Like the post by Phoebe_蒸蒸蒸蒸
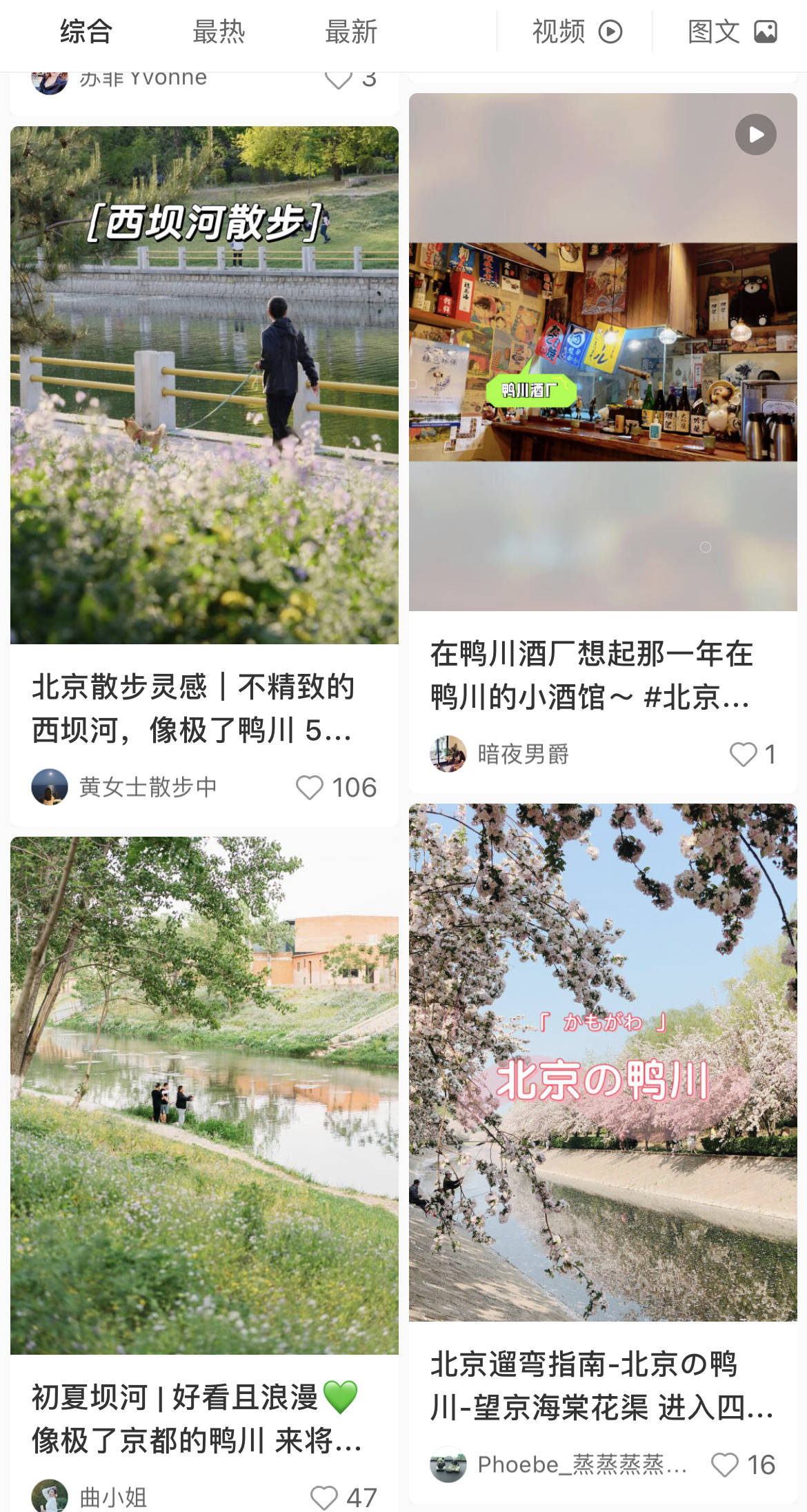Viewport: 807px width, 1512px height. 724,1464
